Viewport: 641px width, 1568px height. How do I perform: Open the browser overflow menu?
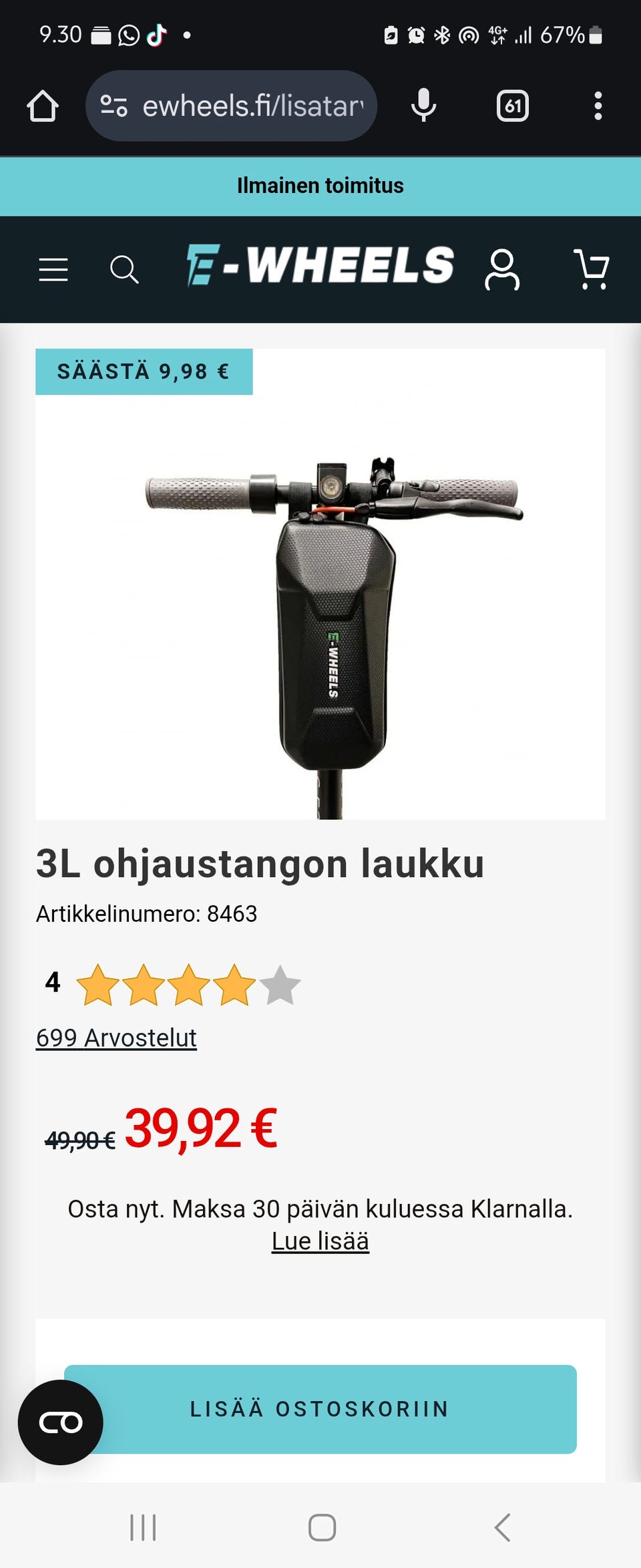598,105
